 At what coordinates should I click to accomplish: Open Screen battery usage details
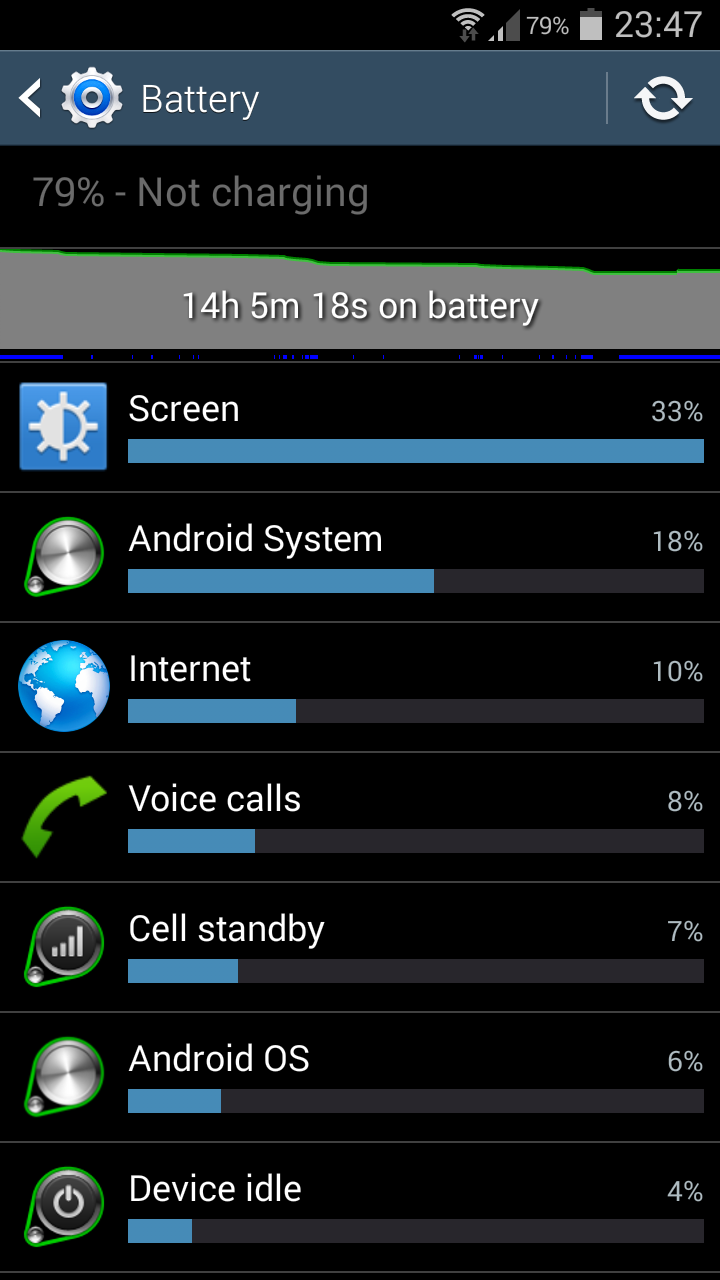click(x=360, y=427)
